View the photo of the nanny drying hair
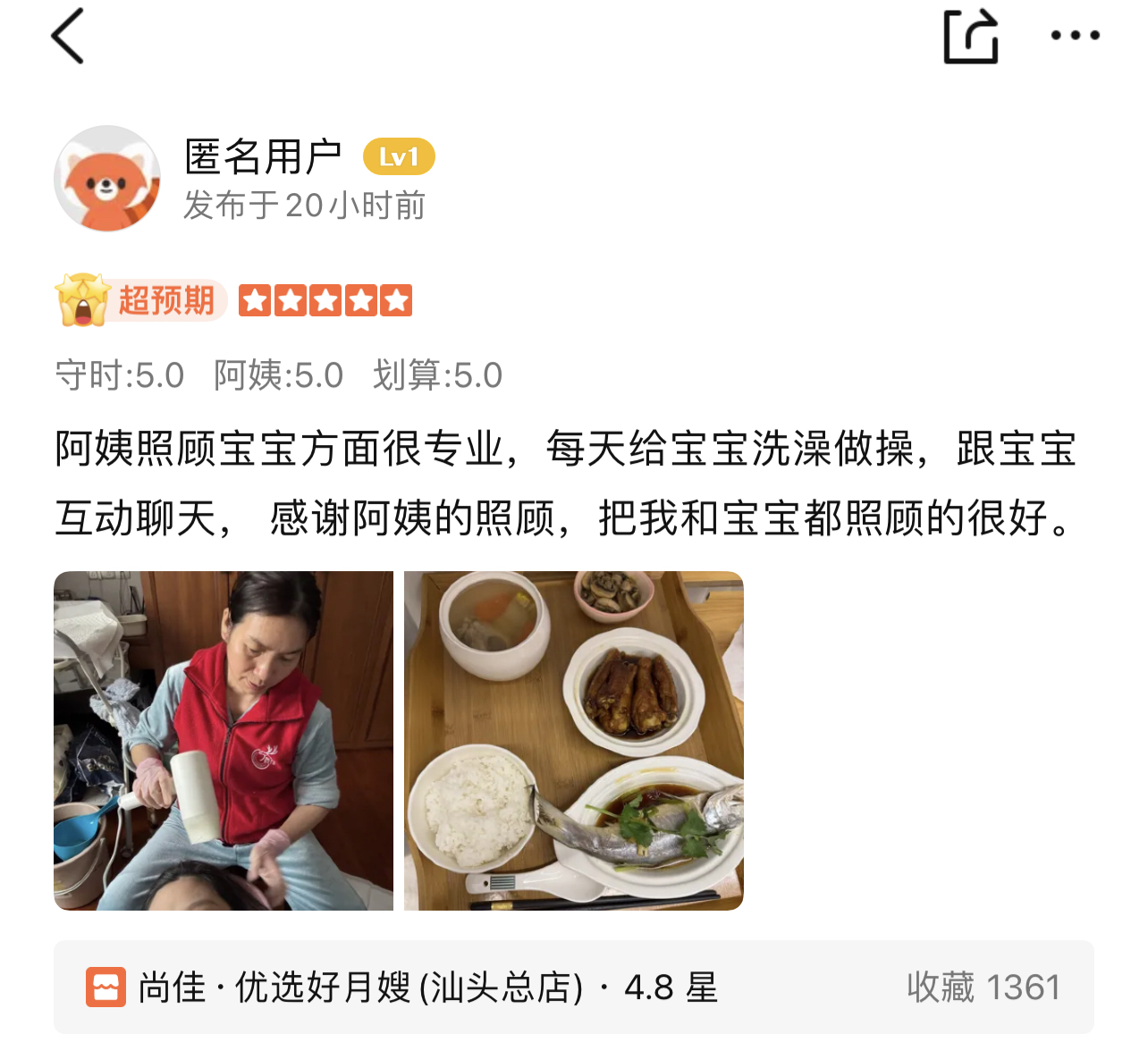This screenshot has width=1148, height=1042. coord(224,741)
